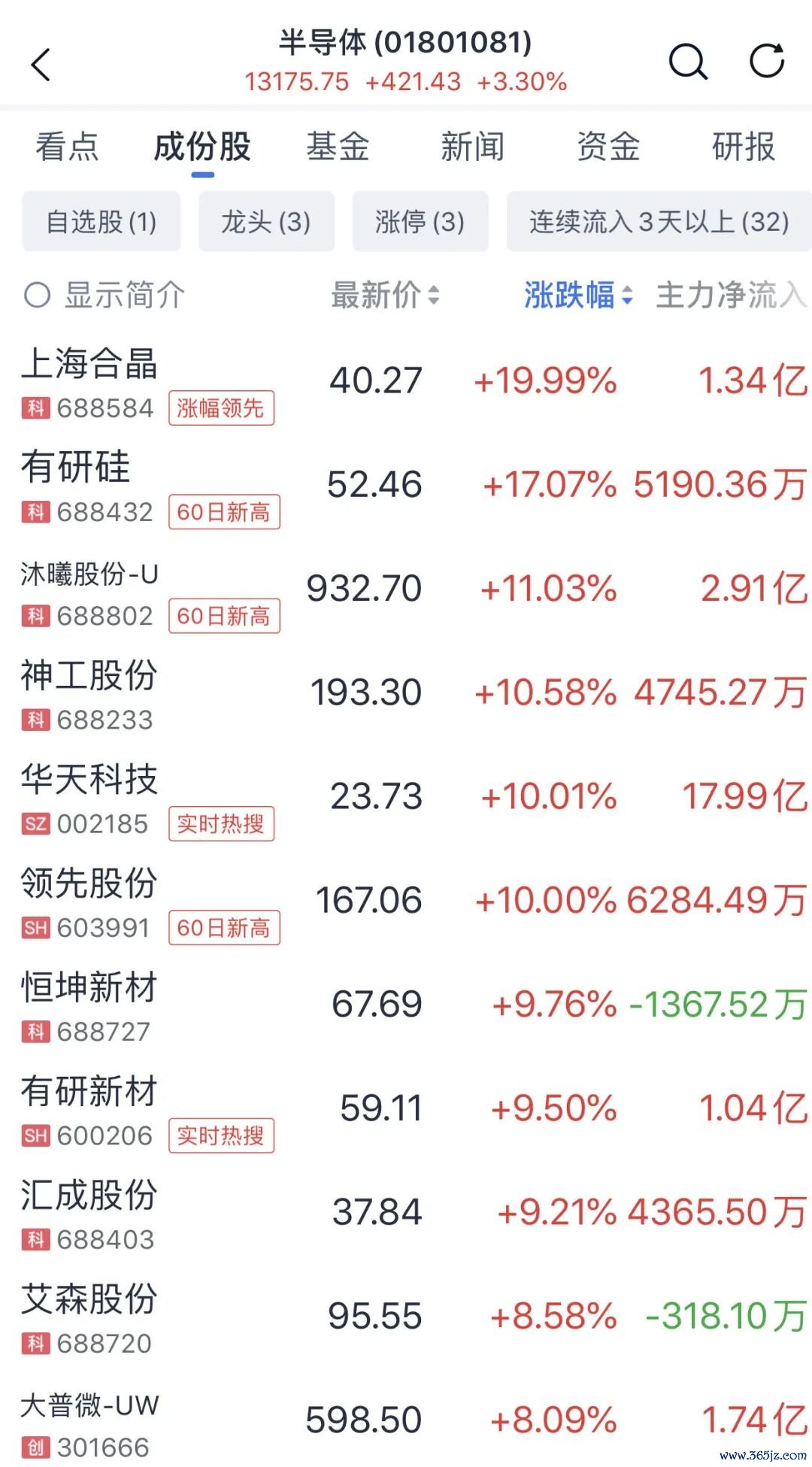Open the 新闻 tab
Image resolution: width=812 pixels, height=1467 pixels.
(473, 147)
